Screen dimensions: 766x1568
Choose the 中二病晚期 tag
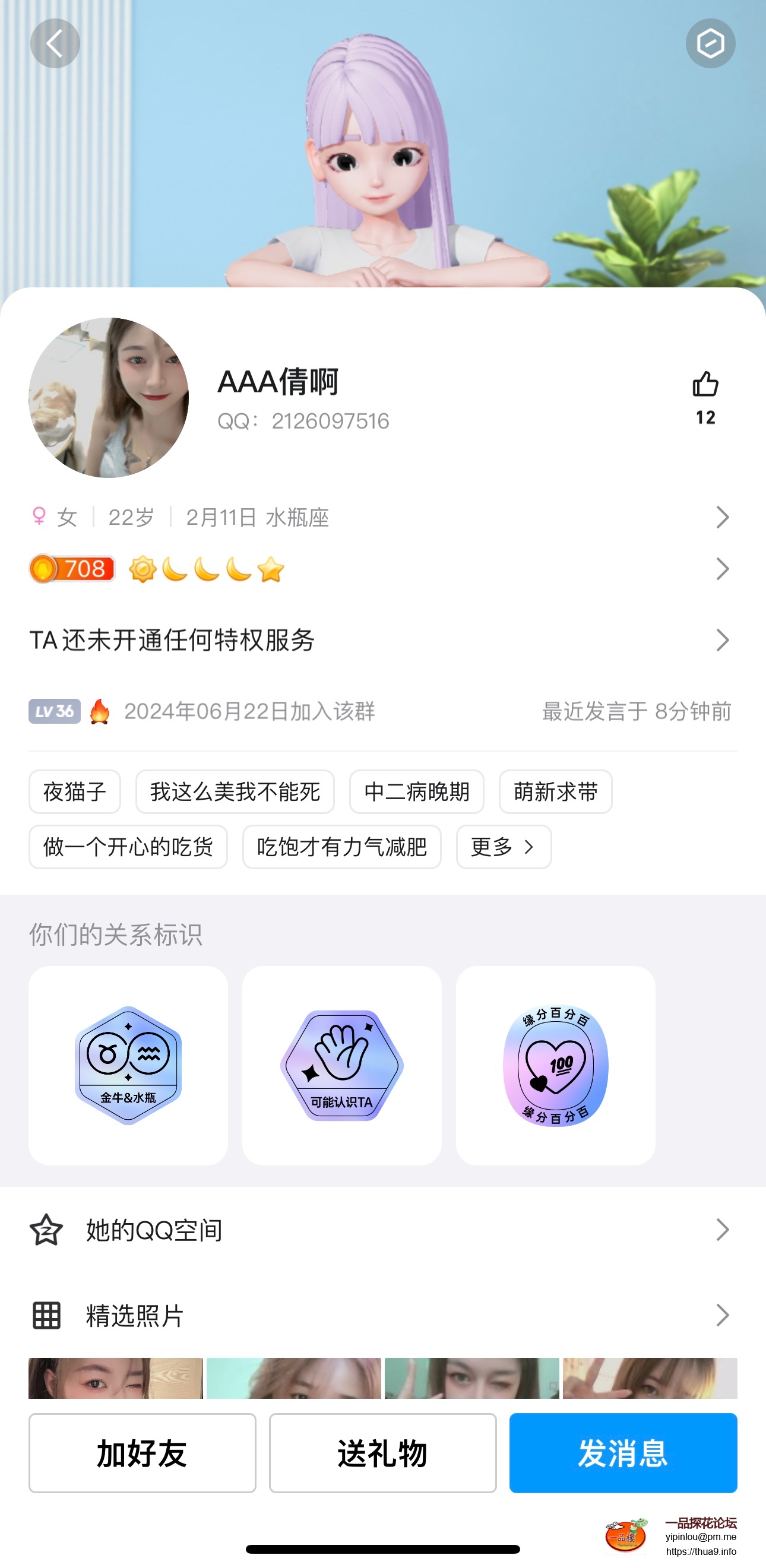point(416,792)
